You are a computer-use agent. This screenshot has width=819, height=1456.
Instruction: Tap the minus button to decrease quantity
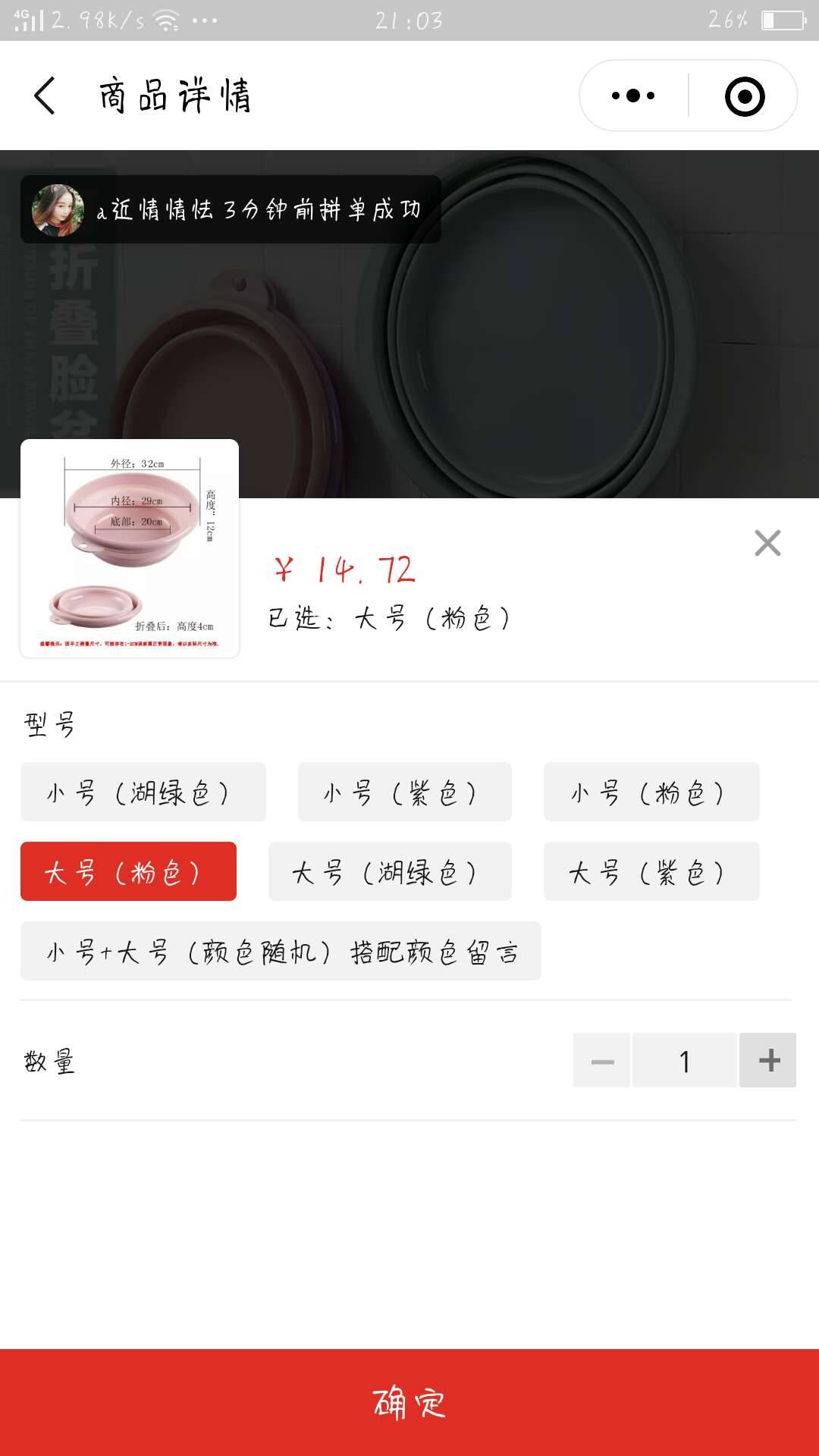603,1060
